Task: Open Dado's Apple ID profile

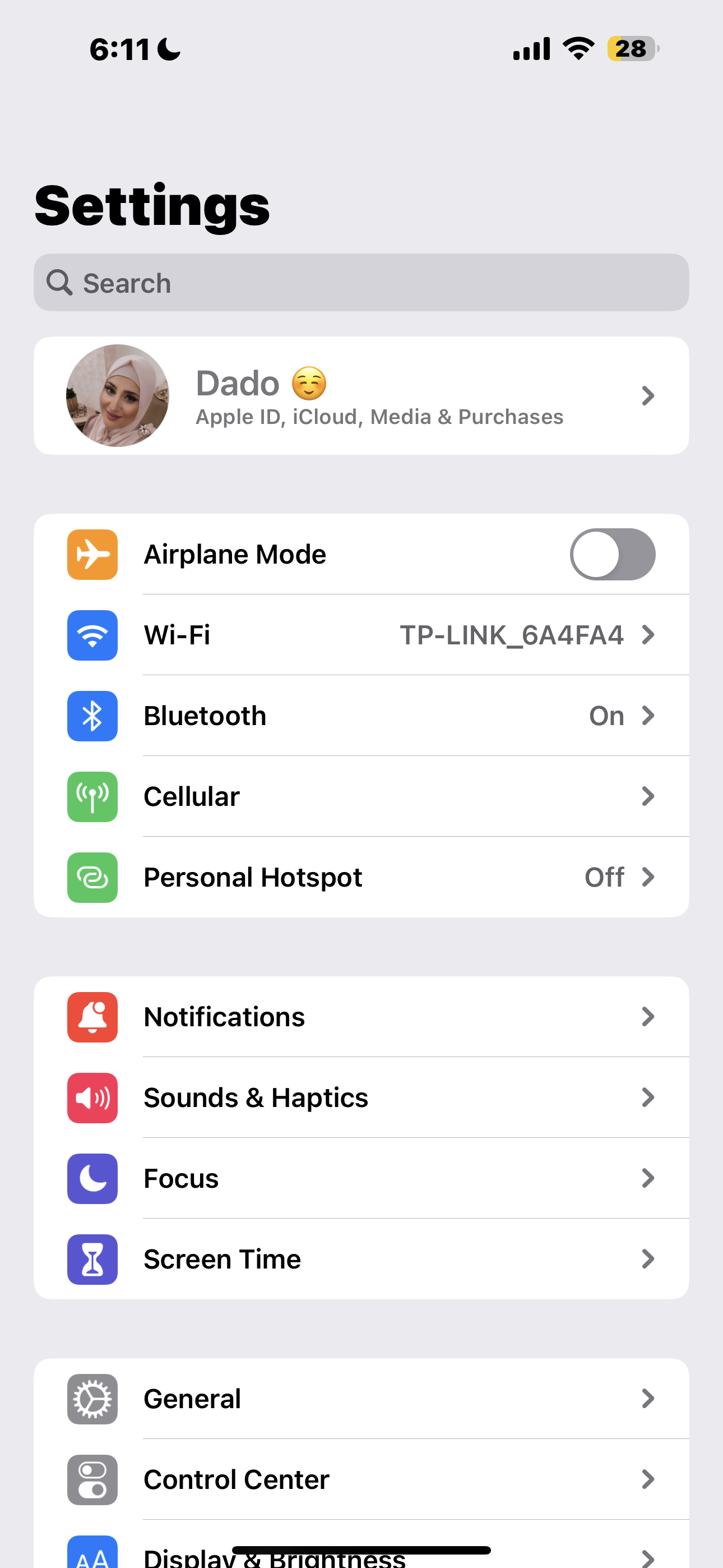Action: click(x=361, y=396)
